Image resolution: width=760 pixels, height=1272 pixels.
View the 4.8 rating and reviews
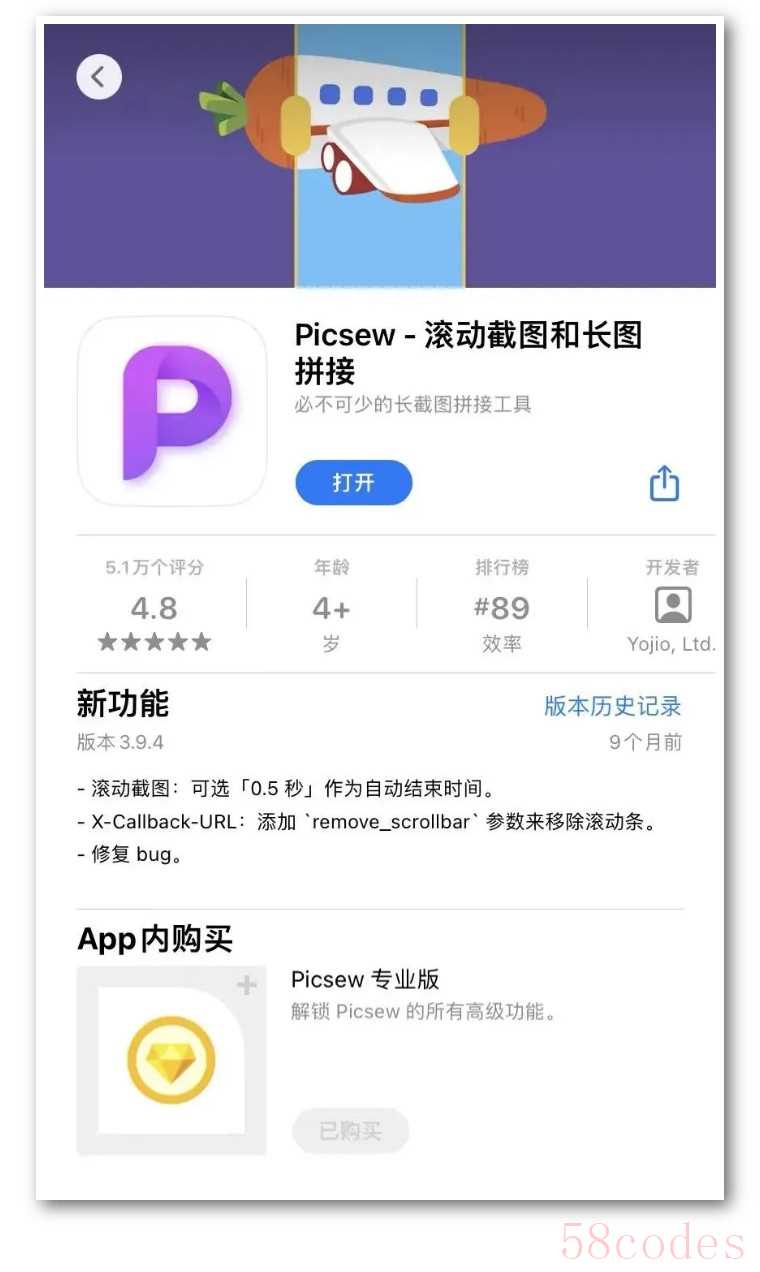pyautogui.click(x=154, y=608)
